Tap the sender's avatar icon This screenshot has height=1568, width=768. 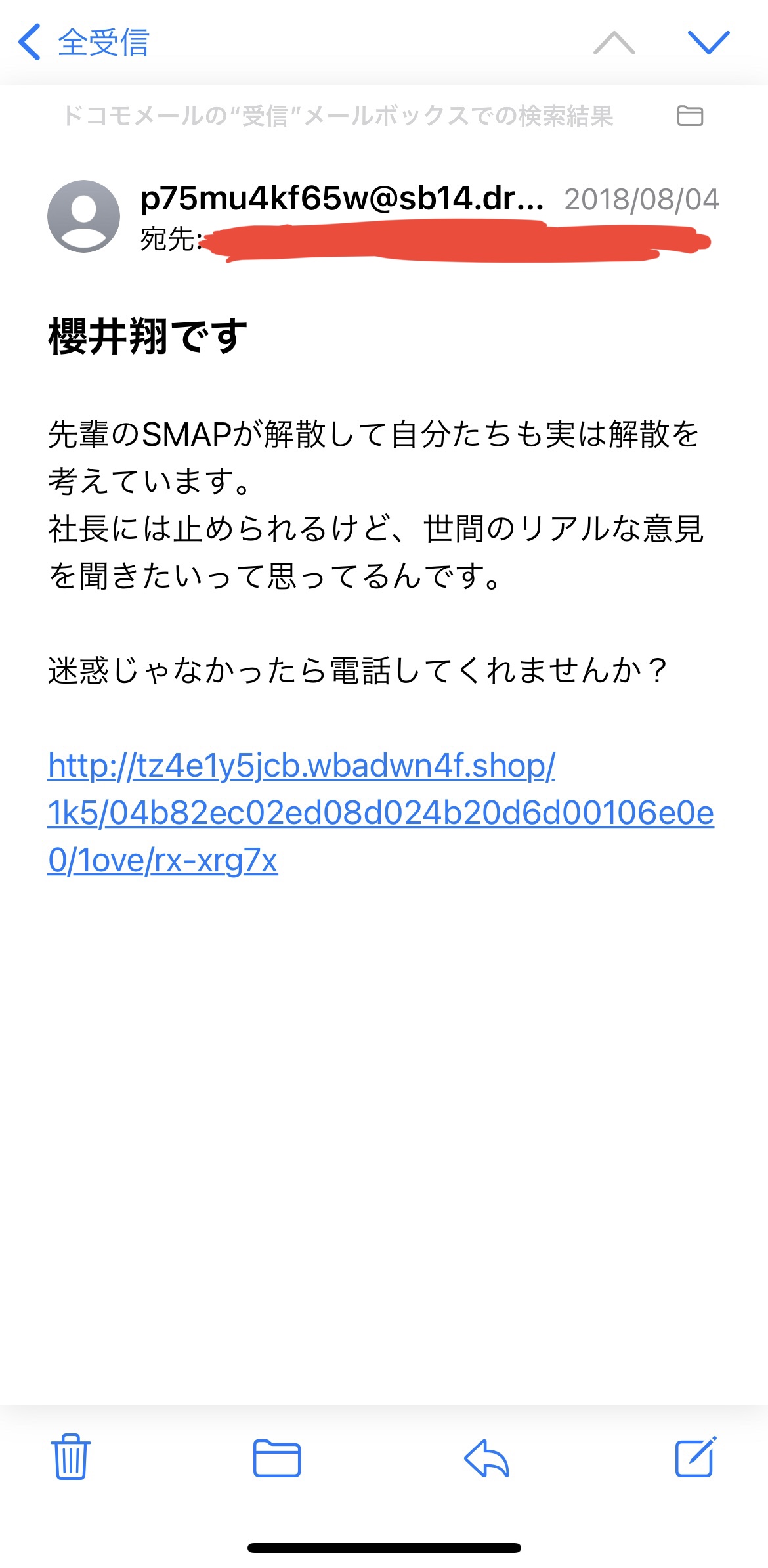click(x=83, y=216)
